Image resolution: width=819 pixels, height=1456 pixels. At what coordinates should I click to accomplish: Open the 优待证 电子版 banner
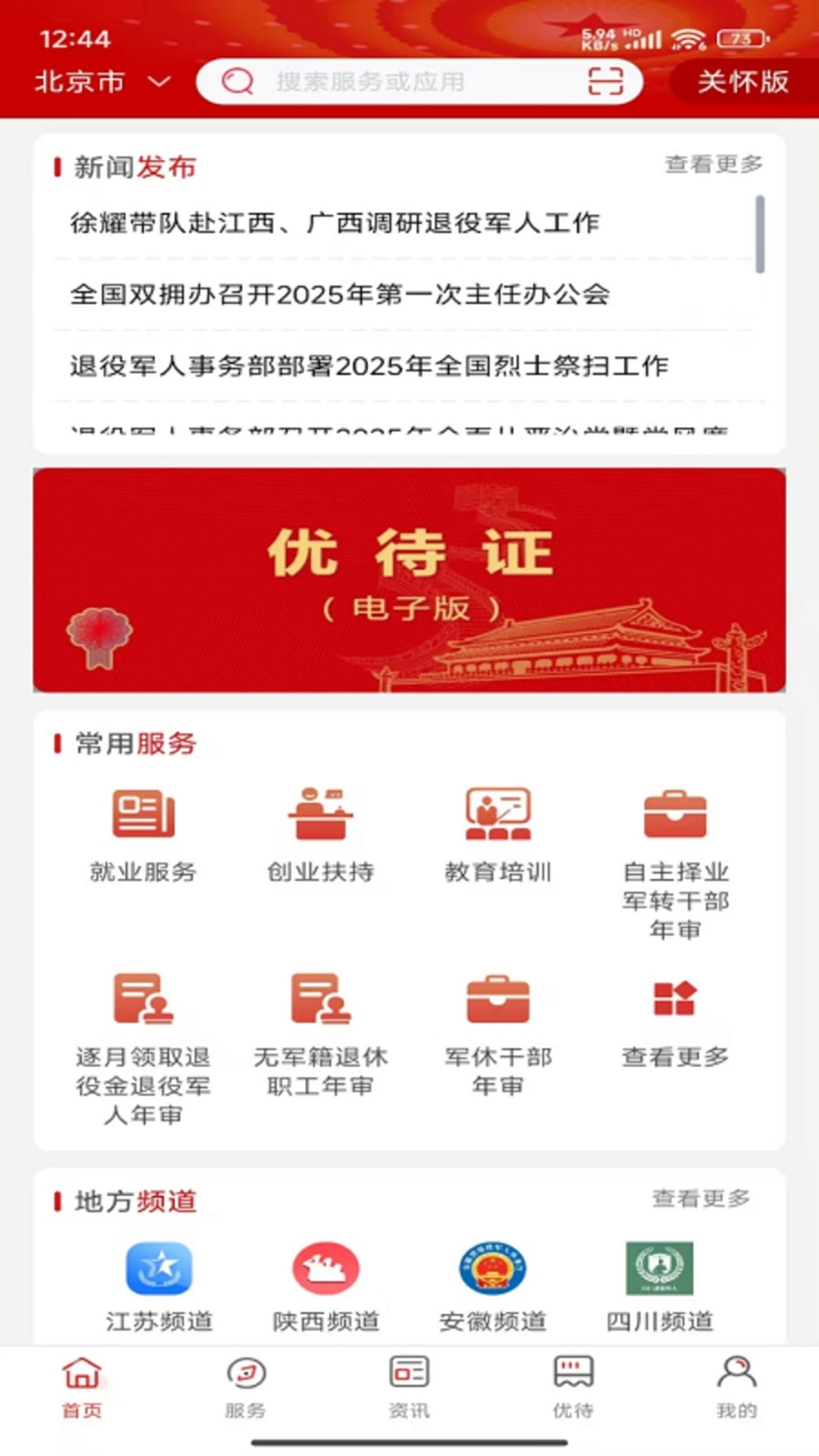pyautogui.click(x=409, y=580)
